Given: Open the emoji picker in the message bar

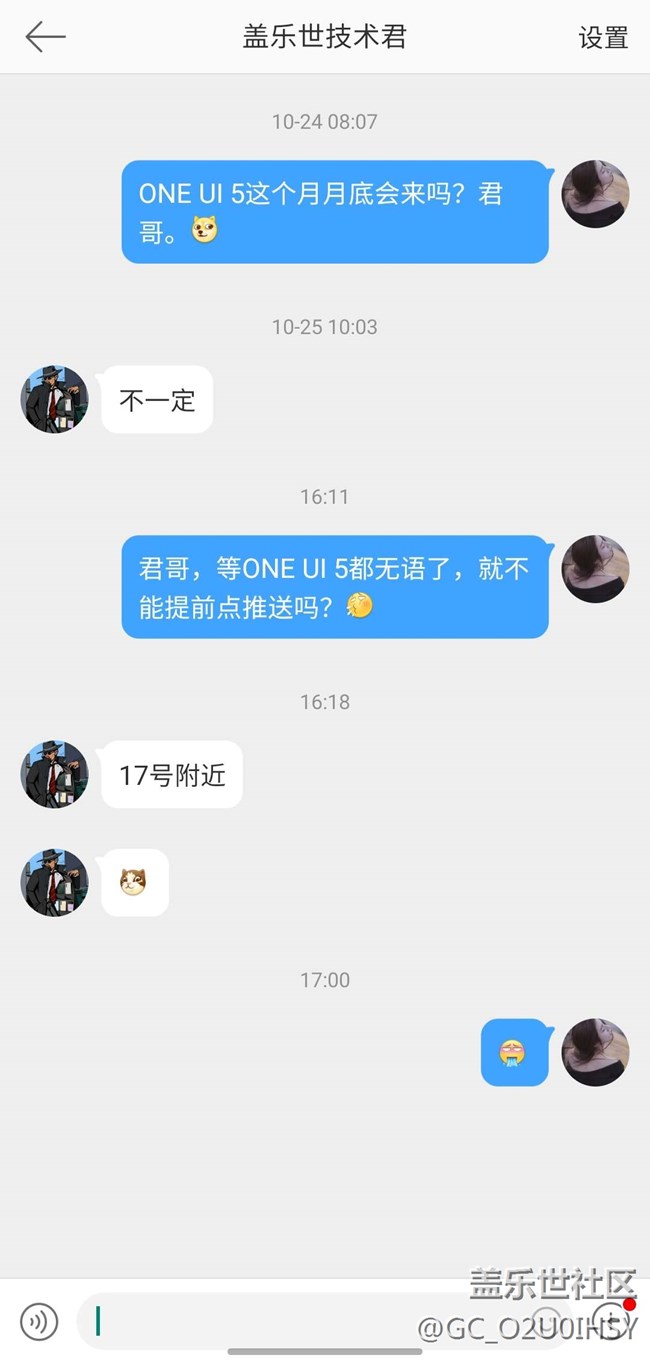Looking at the screenshot, I should click(x=547, y=1318).
